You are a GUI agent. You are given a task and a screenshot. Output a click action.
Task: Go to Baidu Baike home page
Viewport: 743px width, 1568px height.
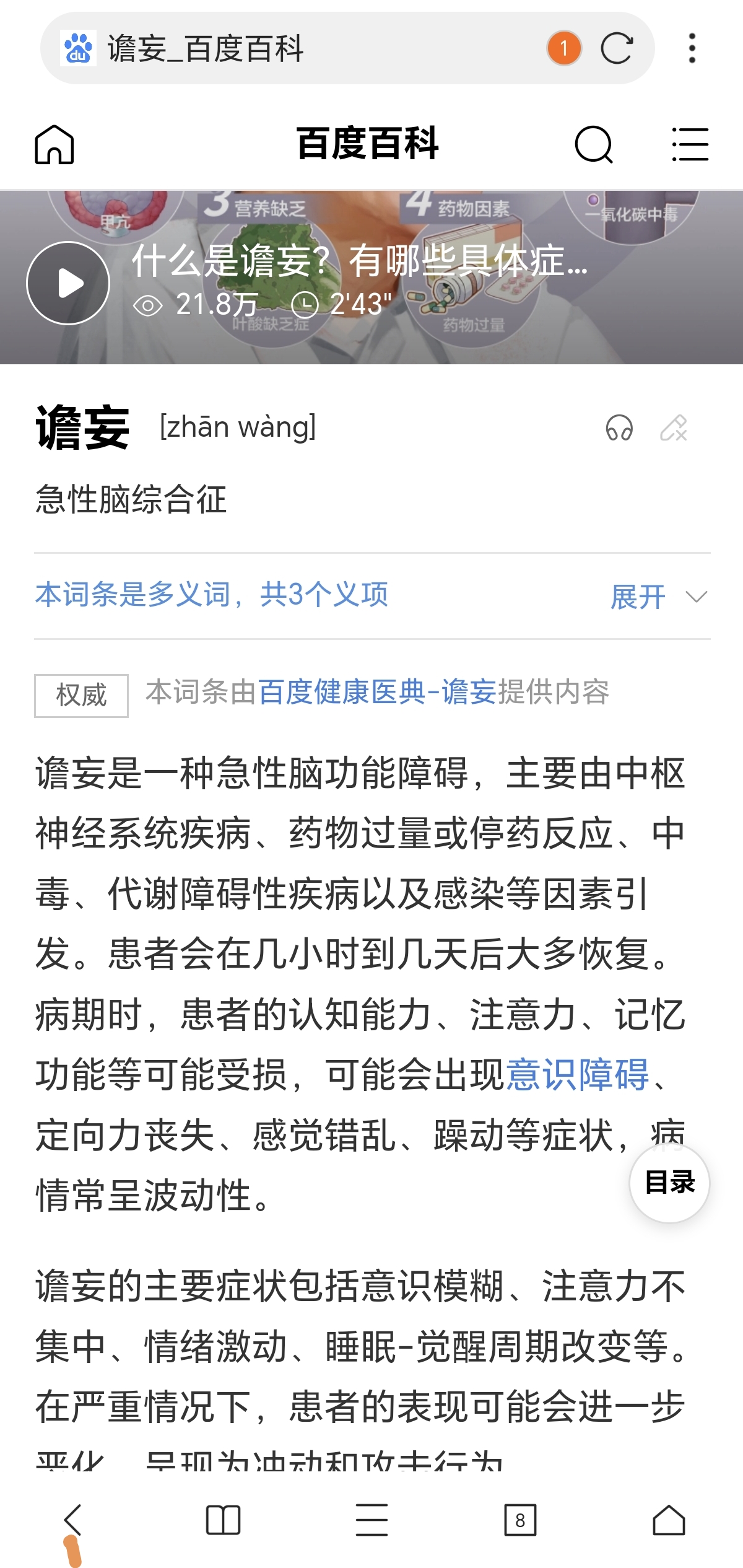[54, 144]
